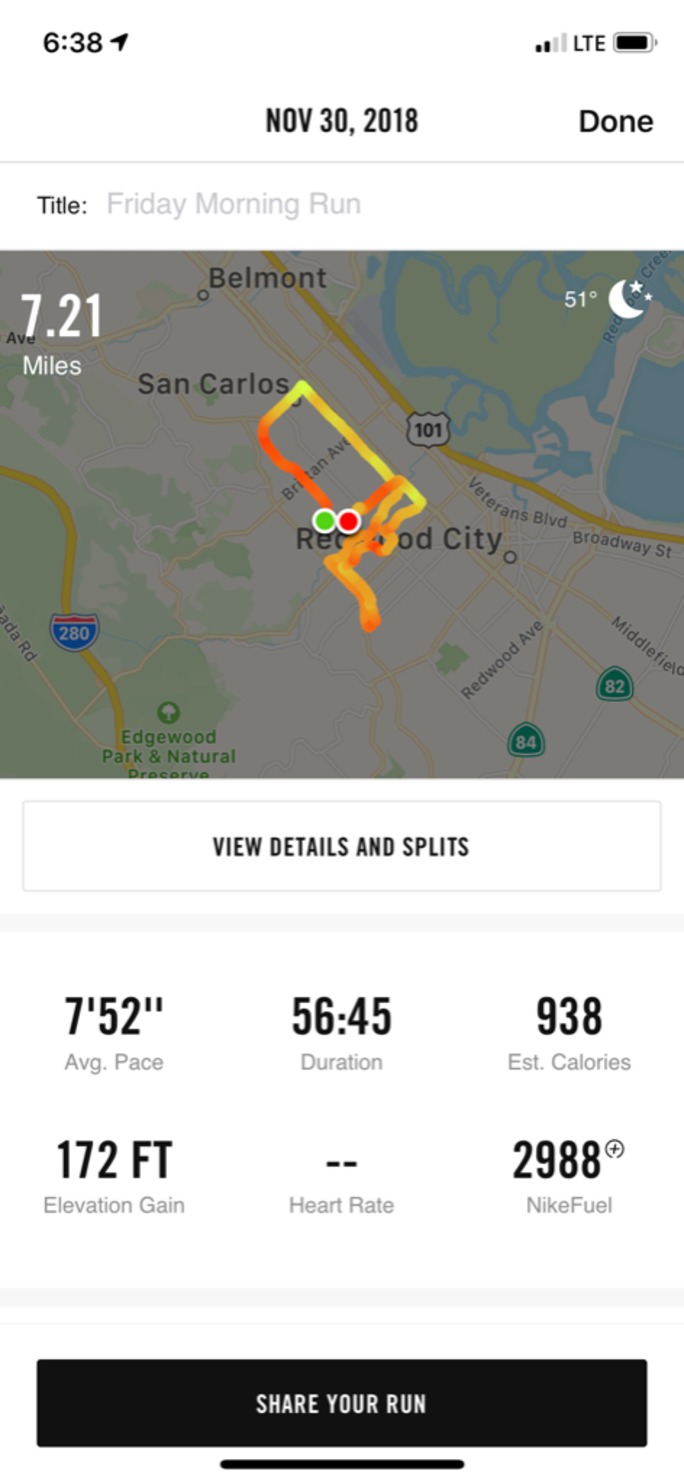This screenshot has height=1484, width=684.
Task: Open View Details and Splits
Action: click(x=341, y=847)
